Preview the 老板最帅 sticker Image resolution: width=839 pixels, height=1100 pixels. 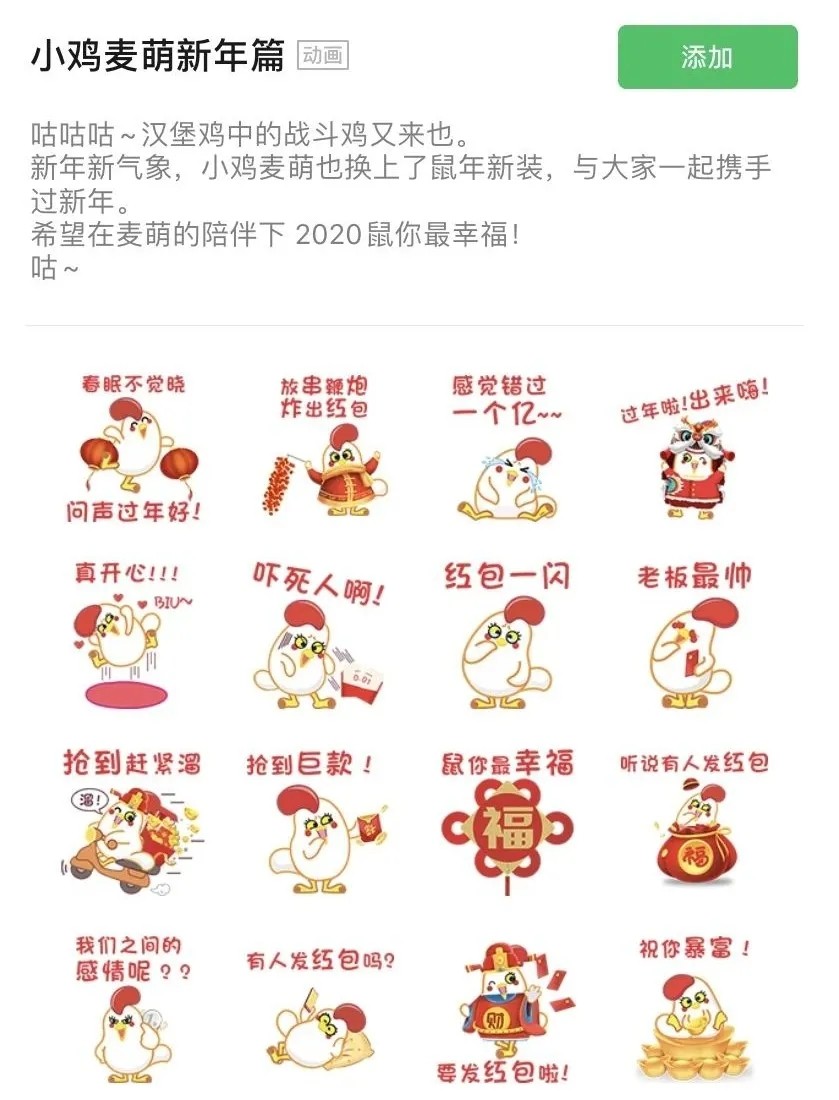pos(694,635)
